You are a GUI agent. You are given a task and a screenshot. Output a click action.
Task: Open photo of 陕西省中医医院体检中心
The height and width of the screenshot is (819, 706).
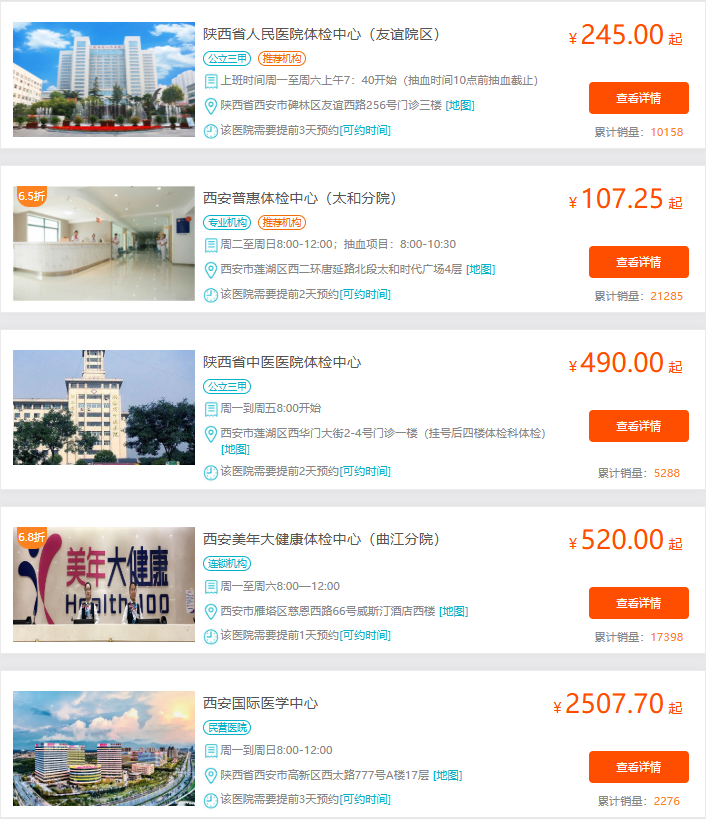click(104, 407)
